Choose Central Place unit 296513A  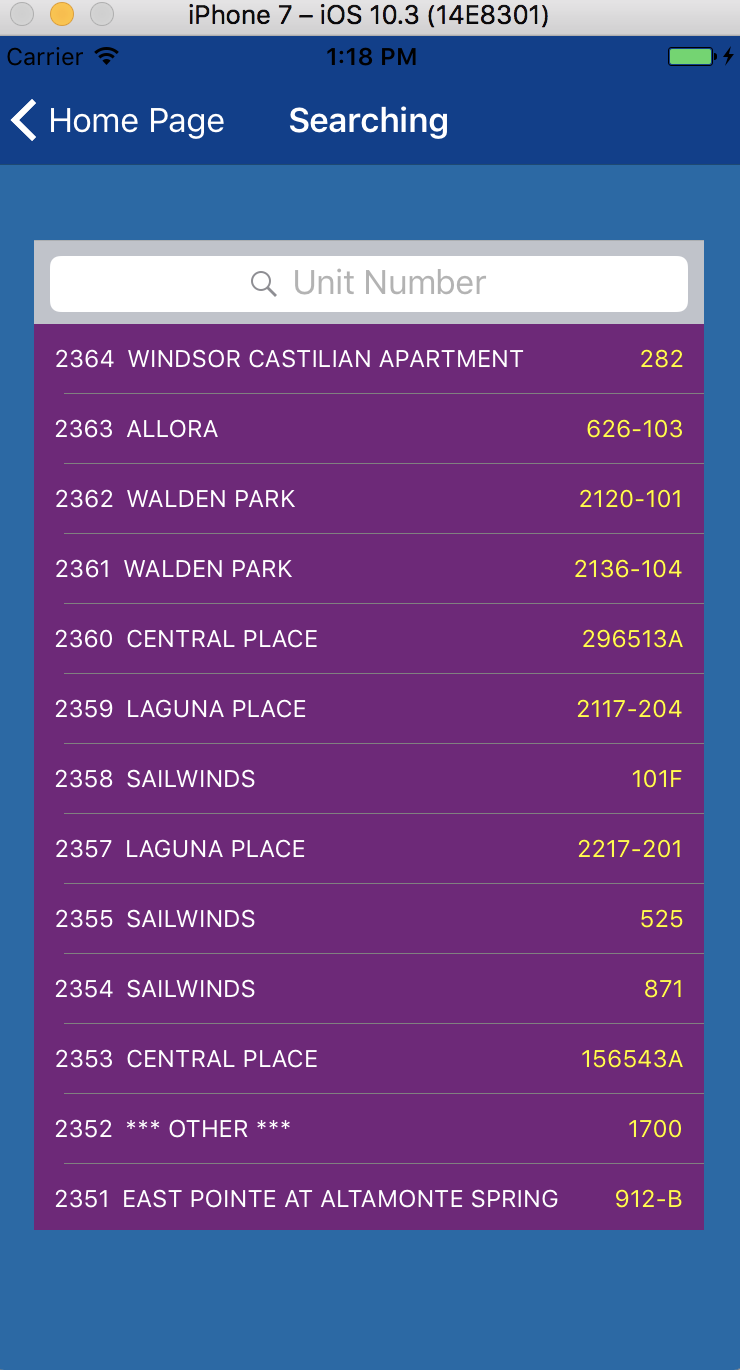click(x=369, y=639)
